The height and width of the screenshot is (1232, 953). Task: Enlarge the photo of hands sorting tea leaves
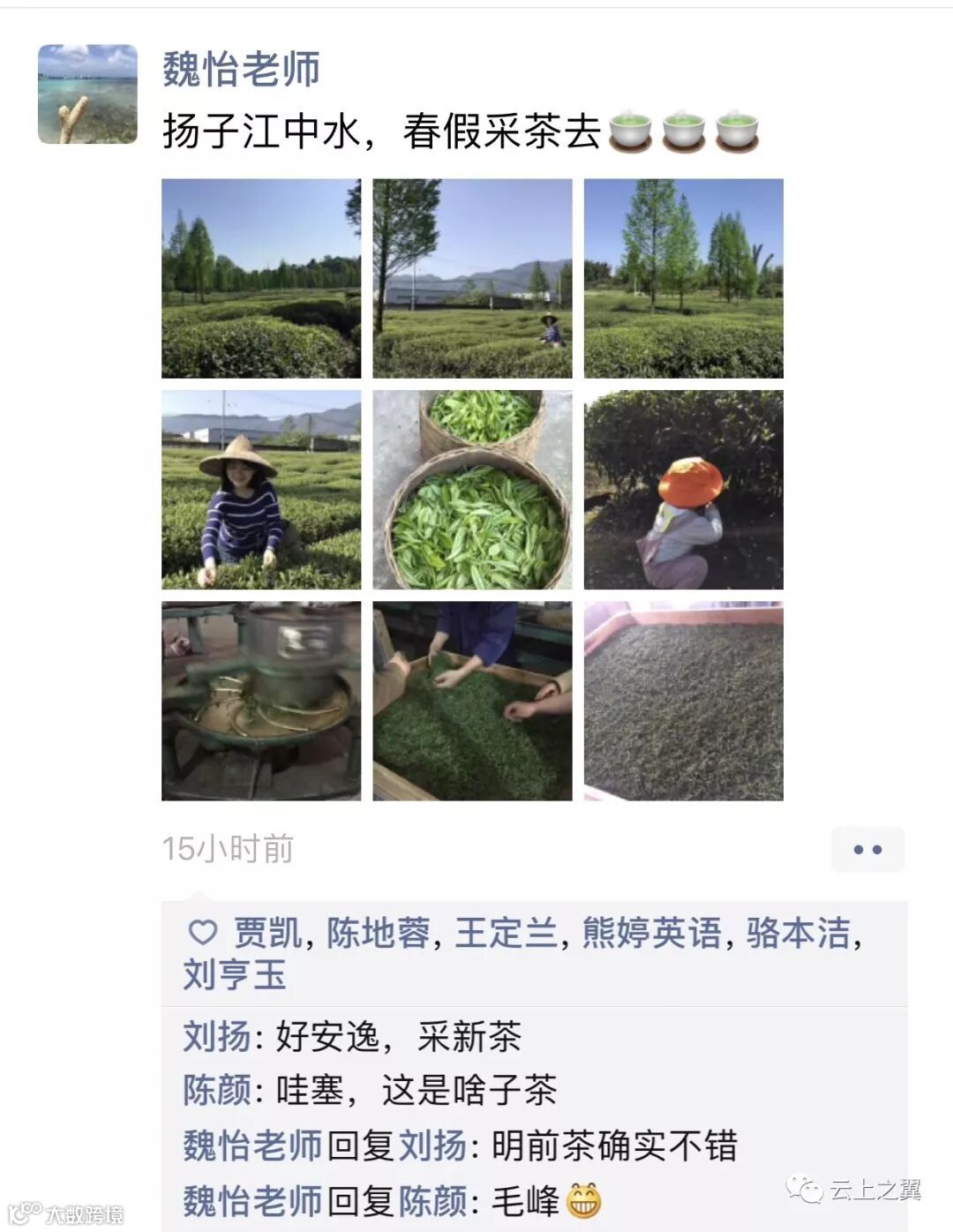[x=472, y=702]
